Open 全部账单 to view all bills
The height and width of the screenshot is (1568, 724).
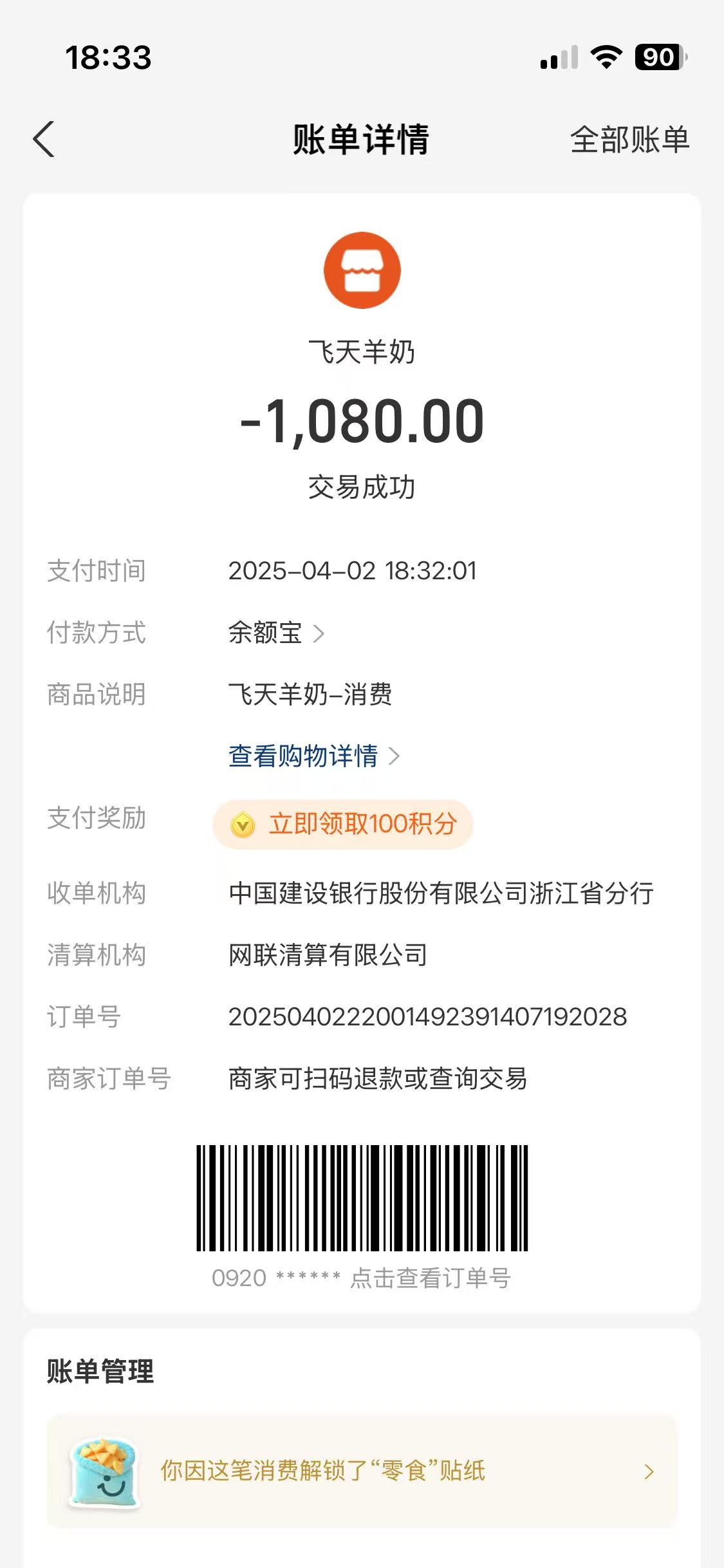[x=629, y=140]
